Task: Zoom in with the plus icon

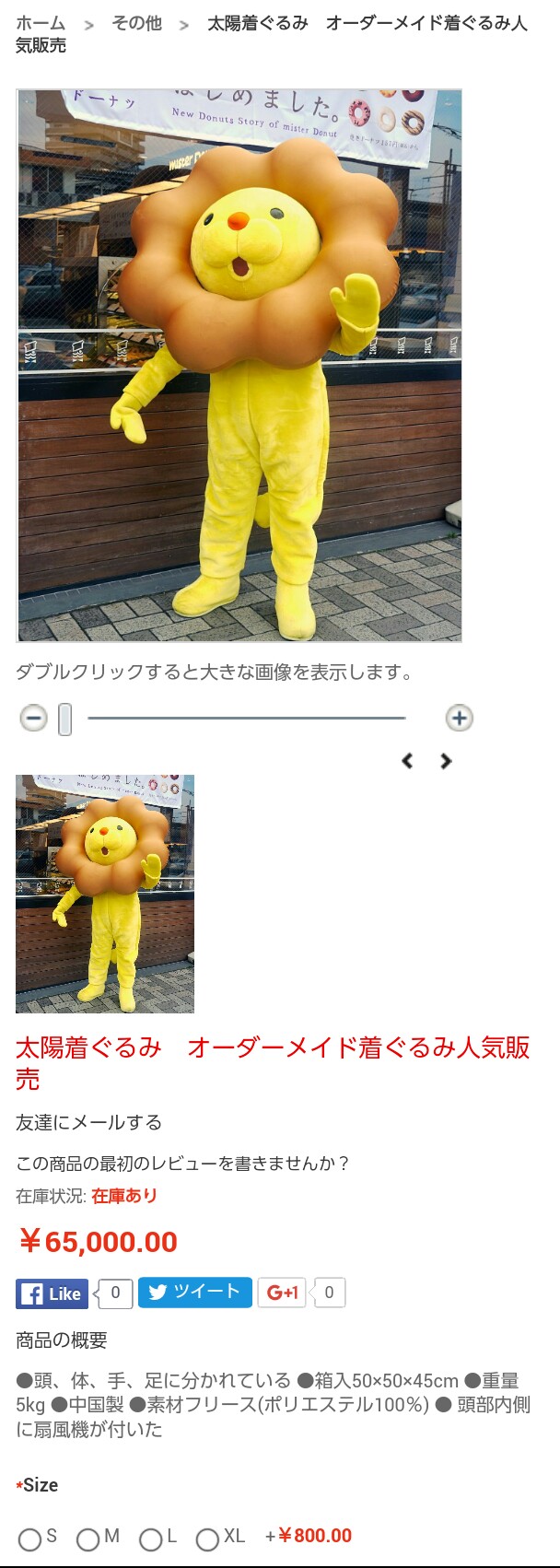Action: 459,718
